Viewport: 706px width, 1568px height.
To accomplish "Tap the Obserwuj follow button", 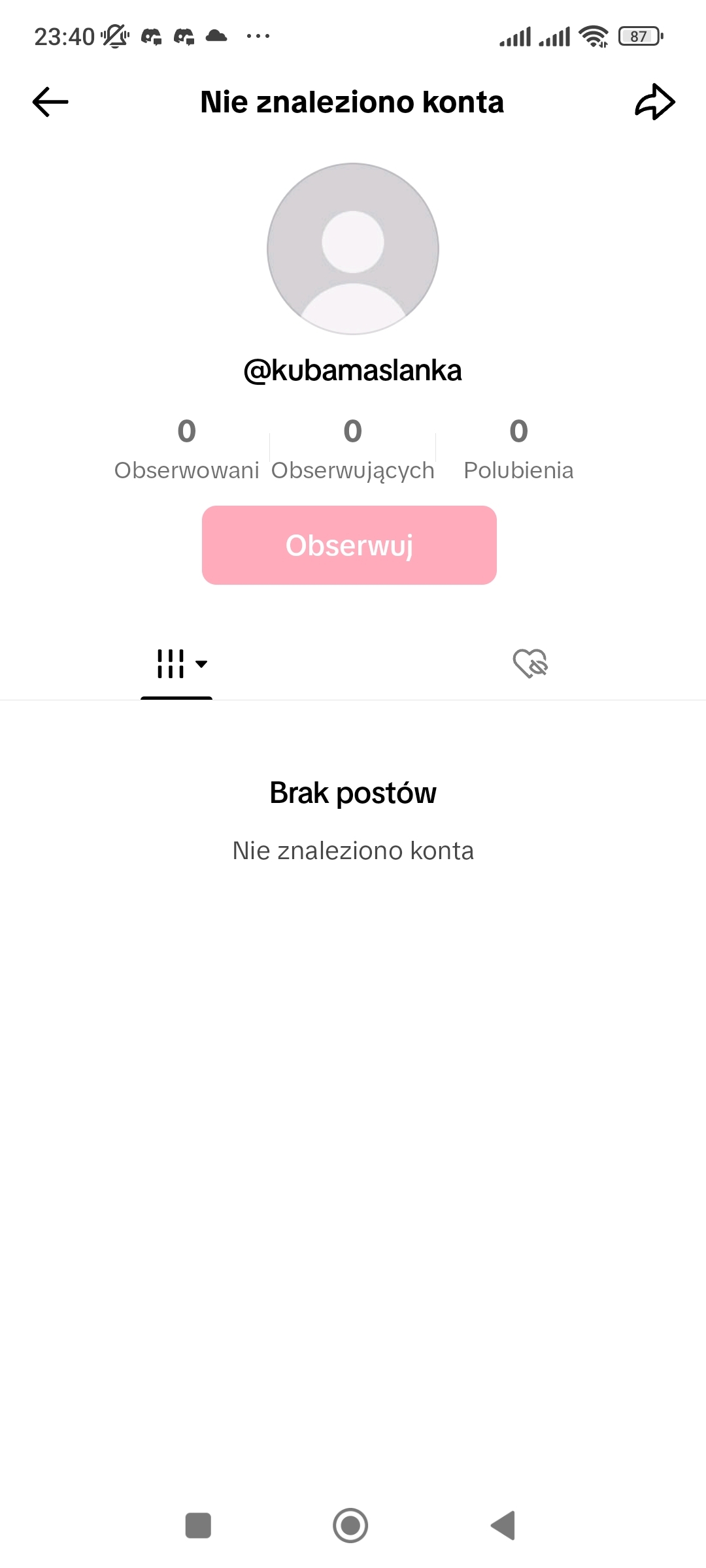I will (x=349, y=545).
